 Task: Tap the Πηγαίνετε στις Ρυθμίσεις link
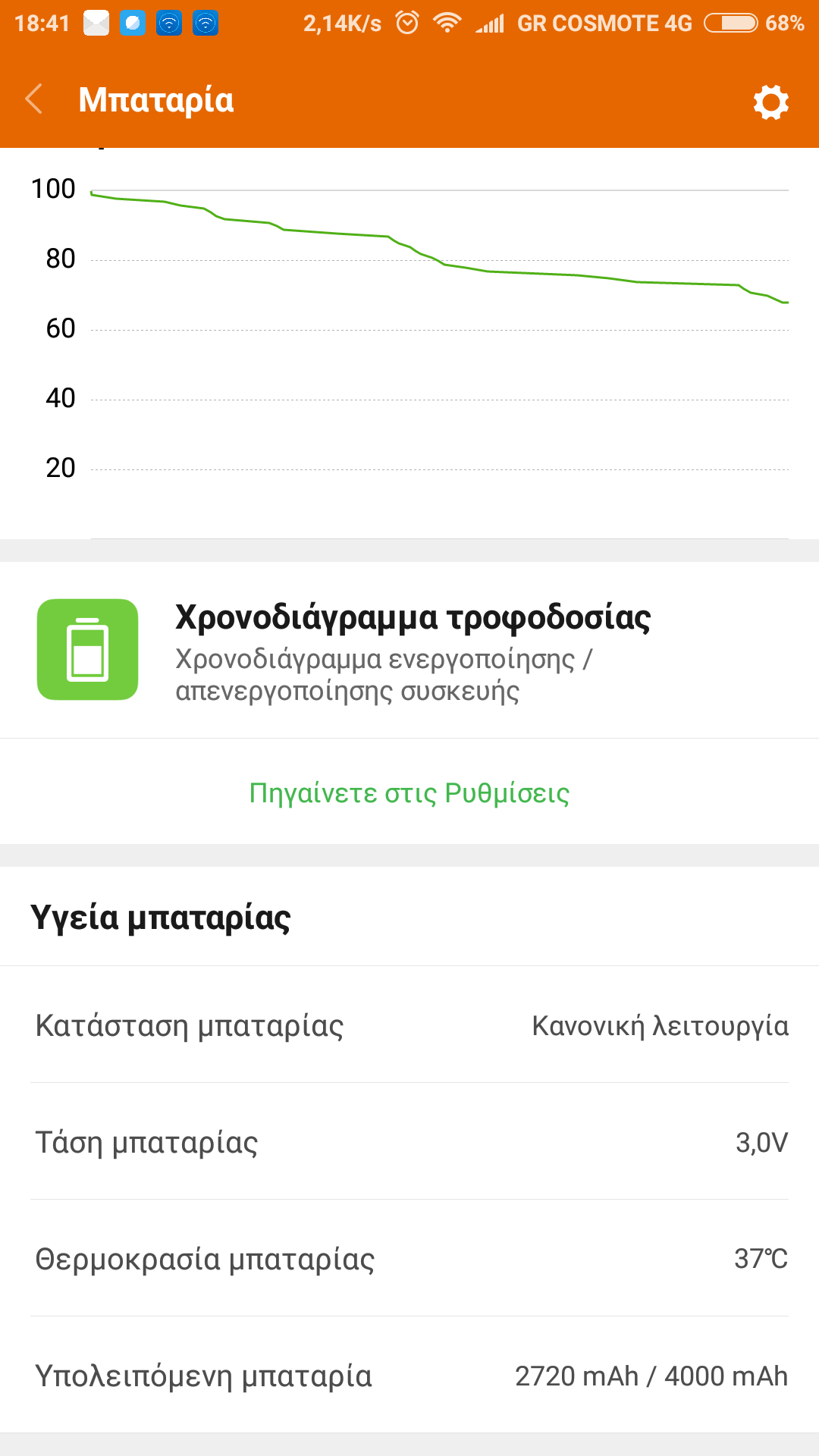point(409,793)
